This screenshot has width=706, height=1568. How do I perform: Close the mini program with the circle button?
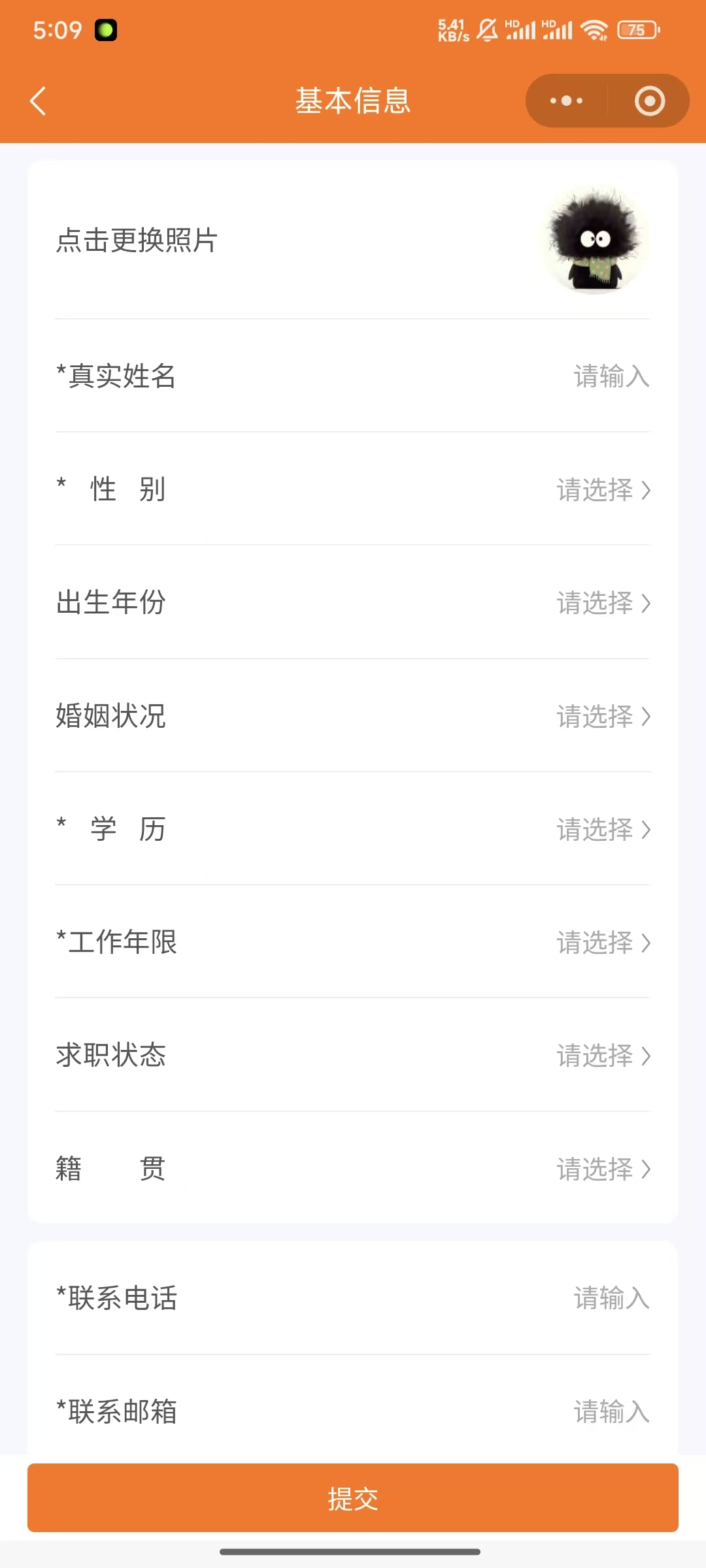649,101
